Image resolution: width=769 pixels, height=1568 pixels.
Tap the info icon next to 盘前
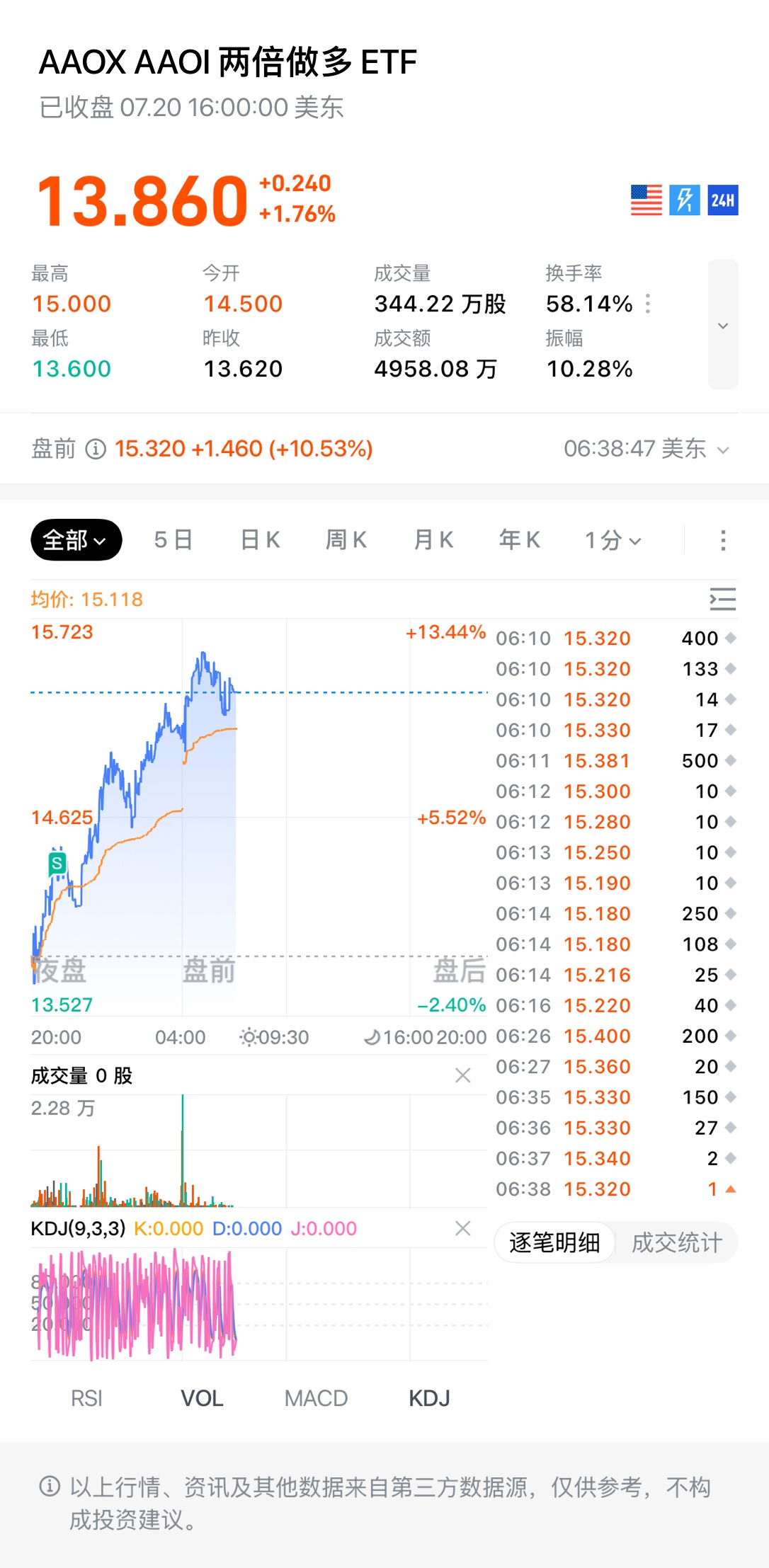tap(96, 449)
